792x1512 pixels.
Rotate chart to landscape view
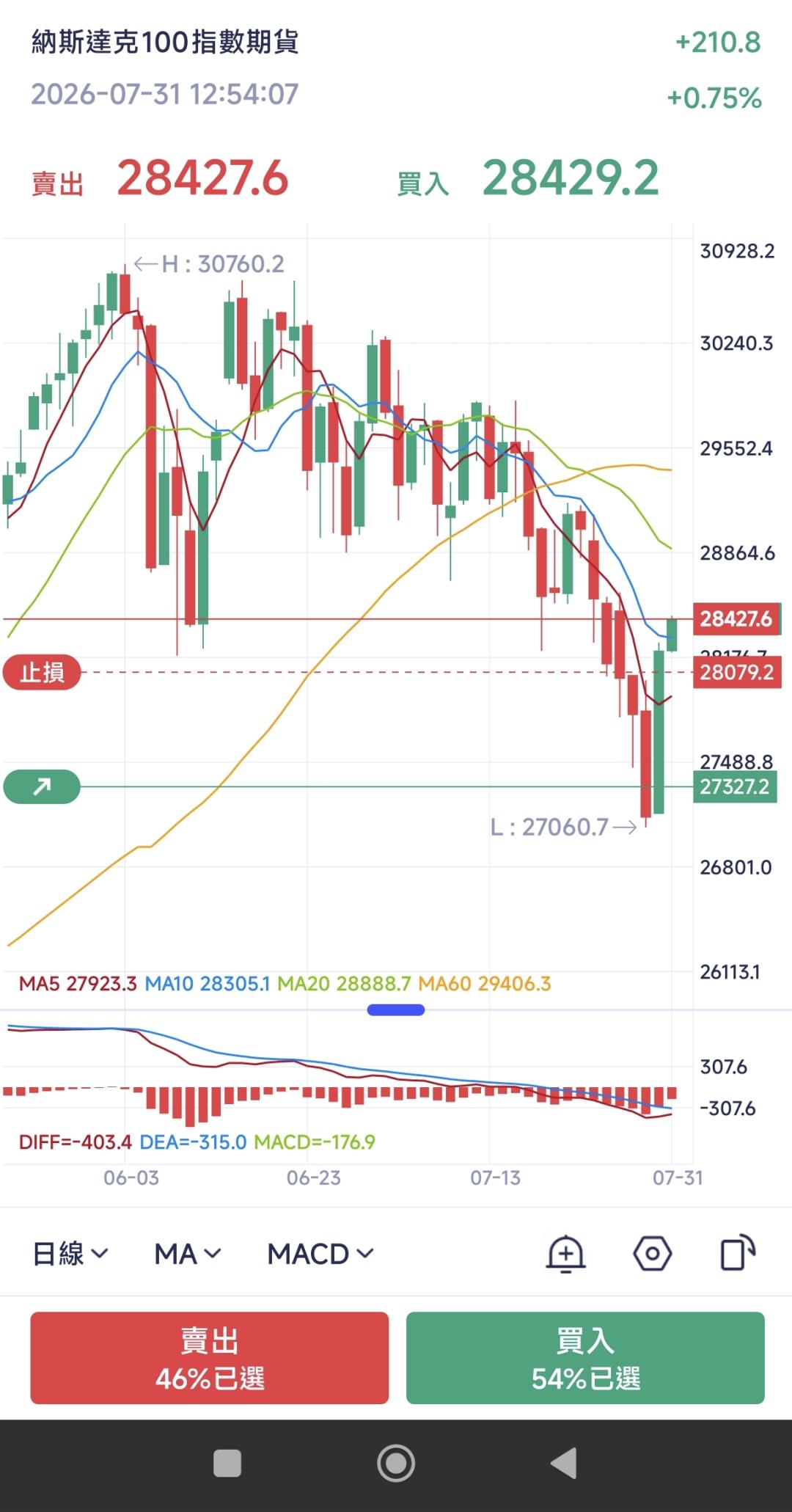(738, 1253)
